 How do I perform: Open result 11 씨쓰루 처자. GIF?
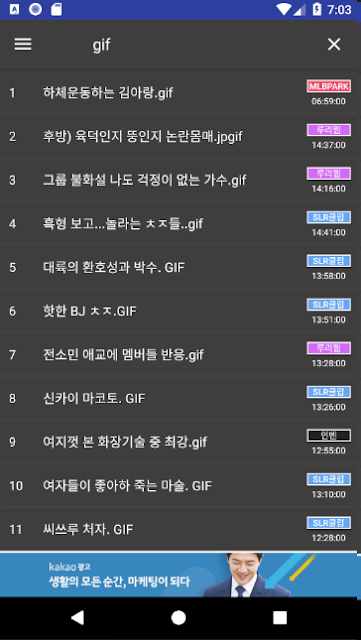tap(180, 529)
